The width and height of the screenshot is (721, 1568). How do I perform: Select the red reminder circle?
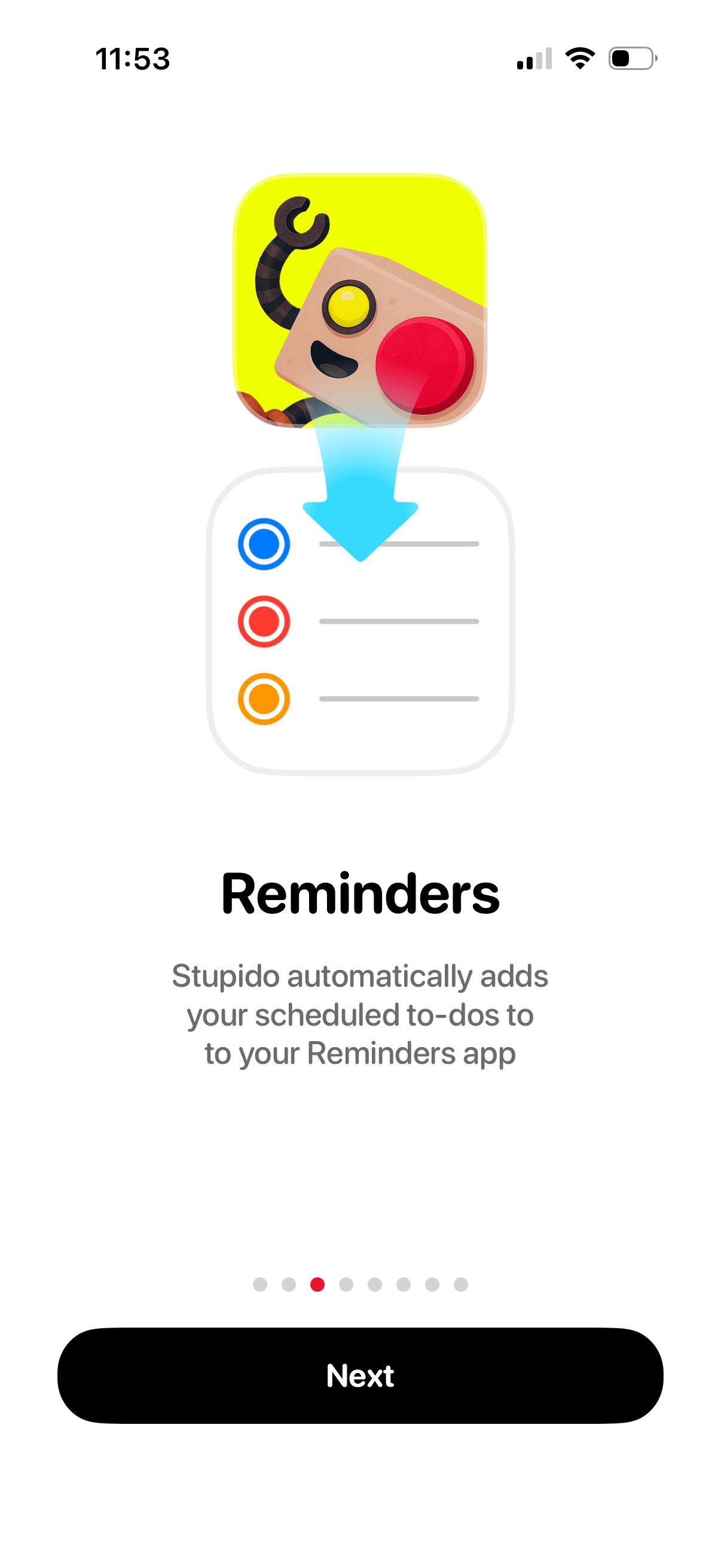click(x=264, y=620)
